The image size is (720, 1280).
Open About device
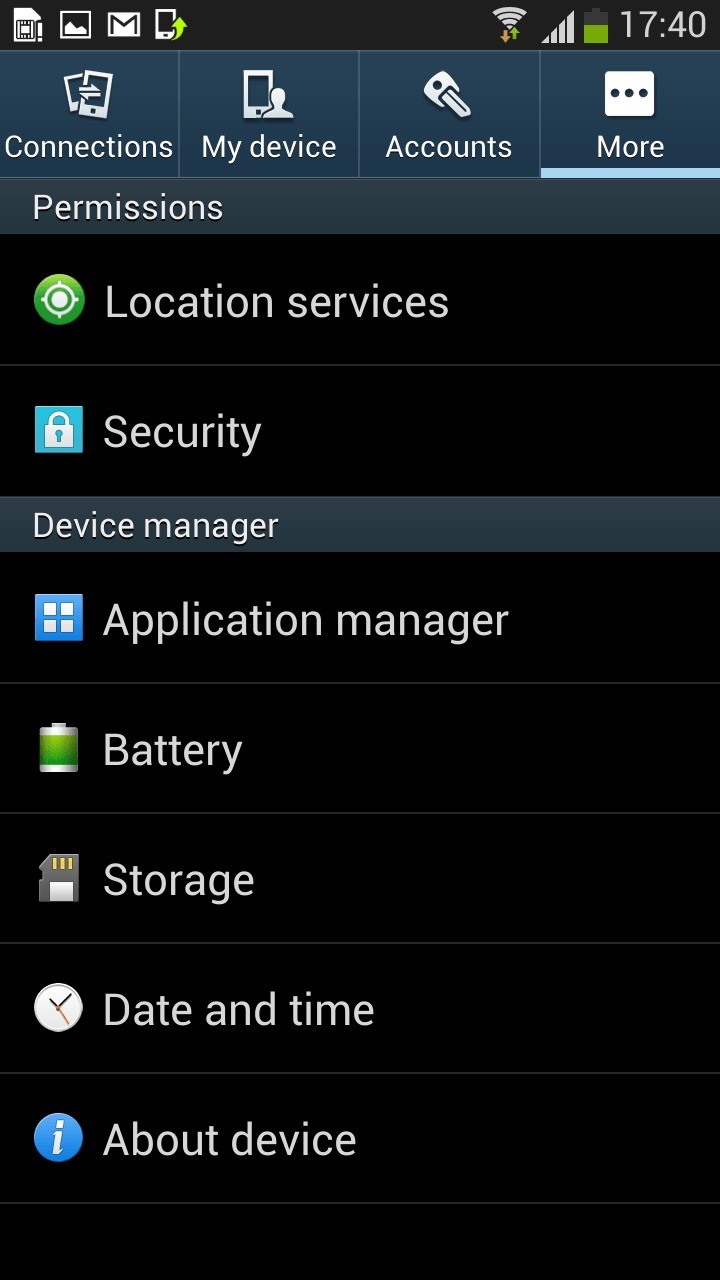point(360,1139)
